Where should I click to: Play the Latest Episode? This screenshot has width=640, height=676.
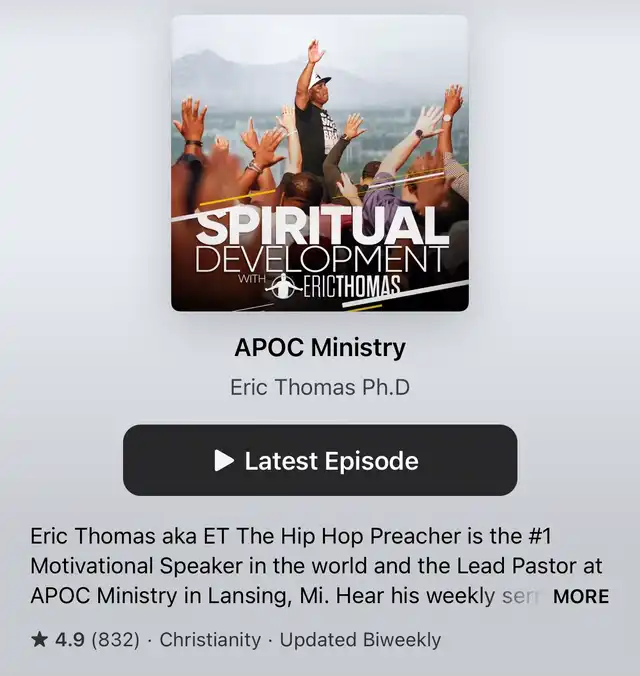(x=320, y=460)
